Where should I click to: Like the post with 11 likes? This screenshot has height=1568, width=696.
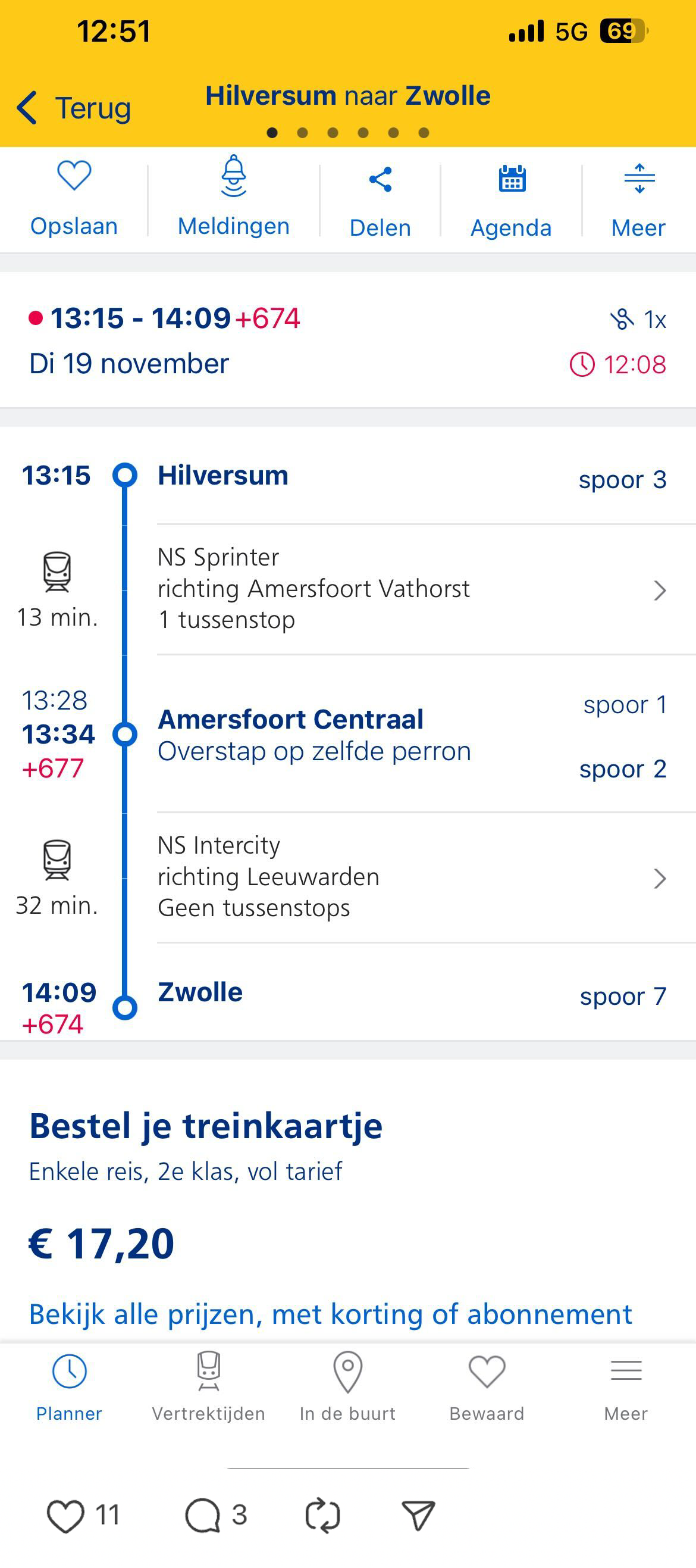pyautogui.click(x=65, y=1515)
